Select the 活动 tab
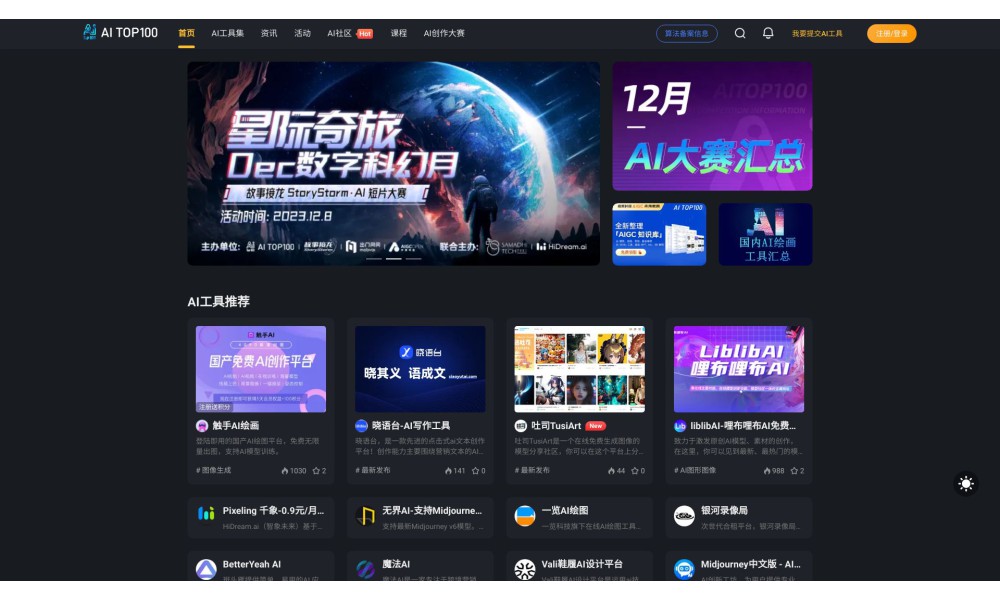This screenshot has width=1000, height=600. [302, 33]
